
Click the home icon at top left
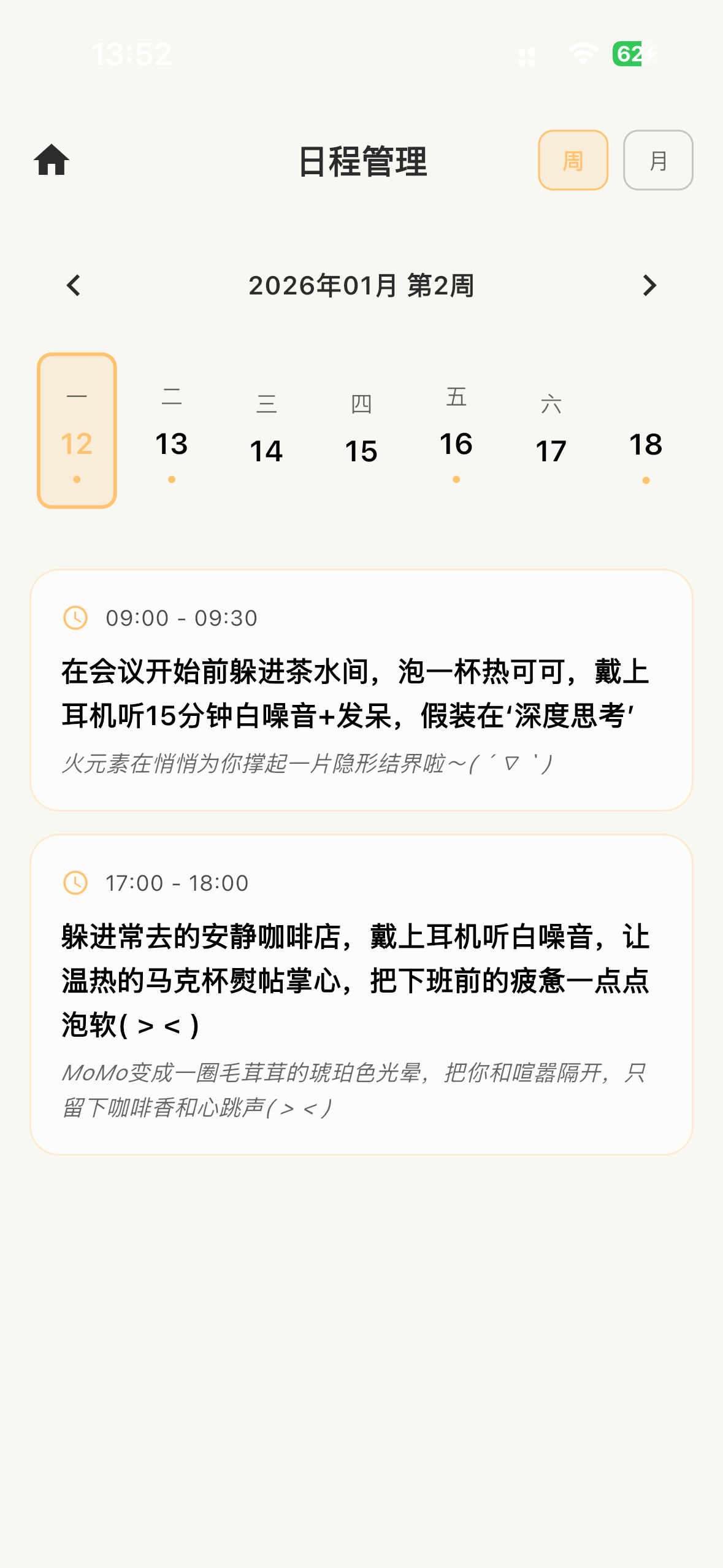tap(53, 161)
